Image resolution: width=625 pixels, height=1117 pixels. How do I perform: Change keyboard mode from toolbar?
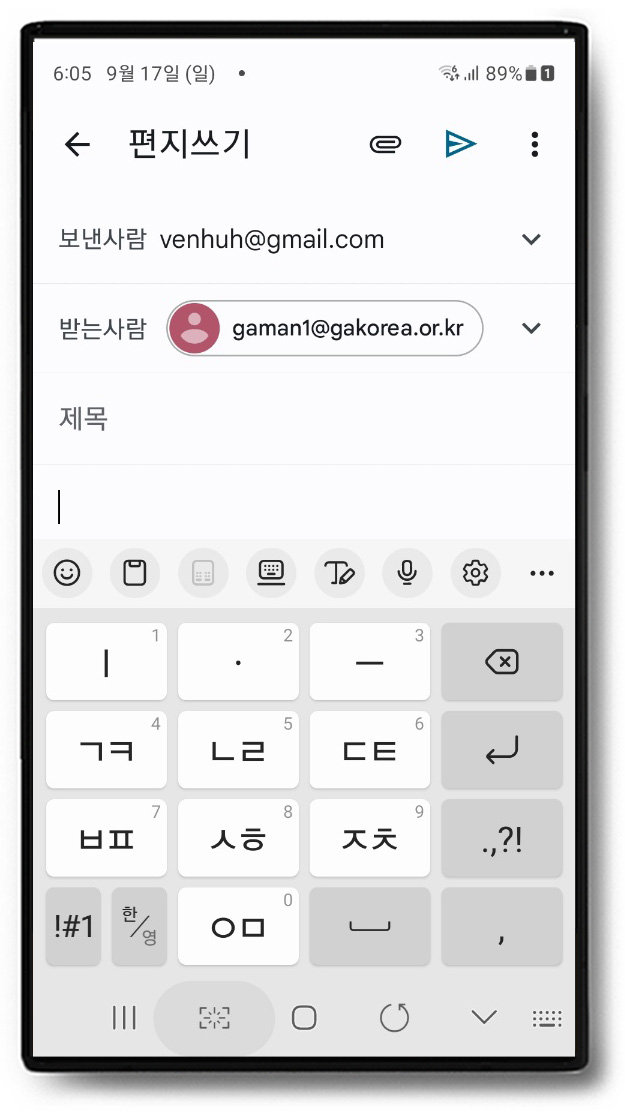coord(271,573)
